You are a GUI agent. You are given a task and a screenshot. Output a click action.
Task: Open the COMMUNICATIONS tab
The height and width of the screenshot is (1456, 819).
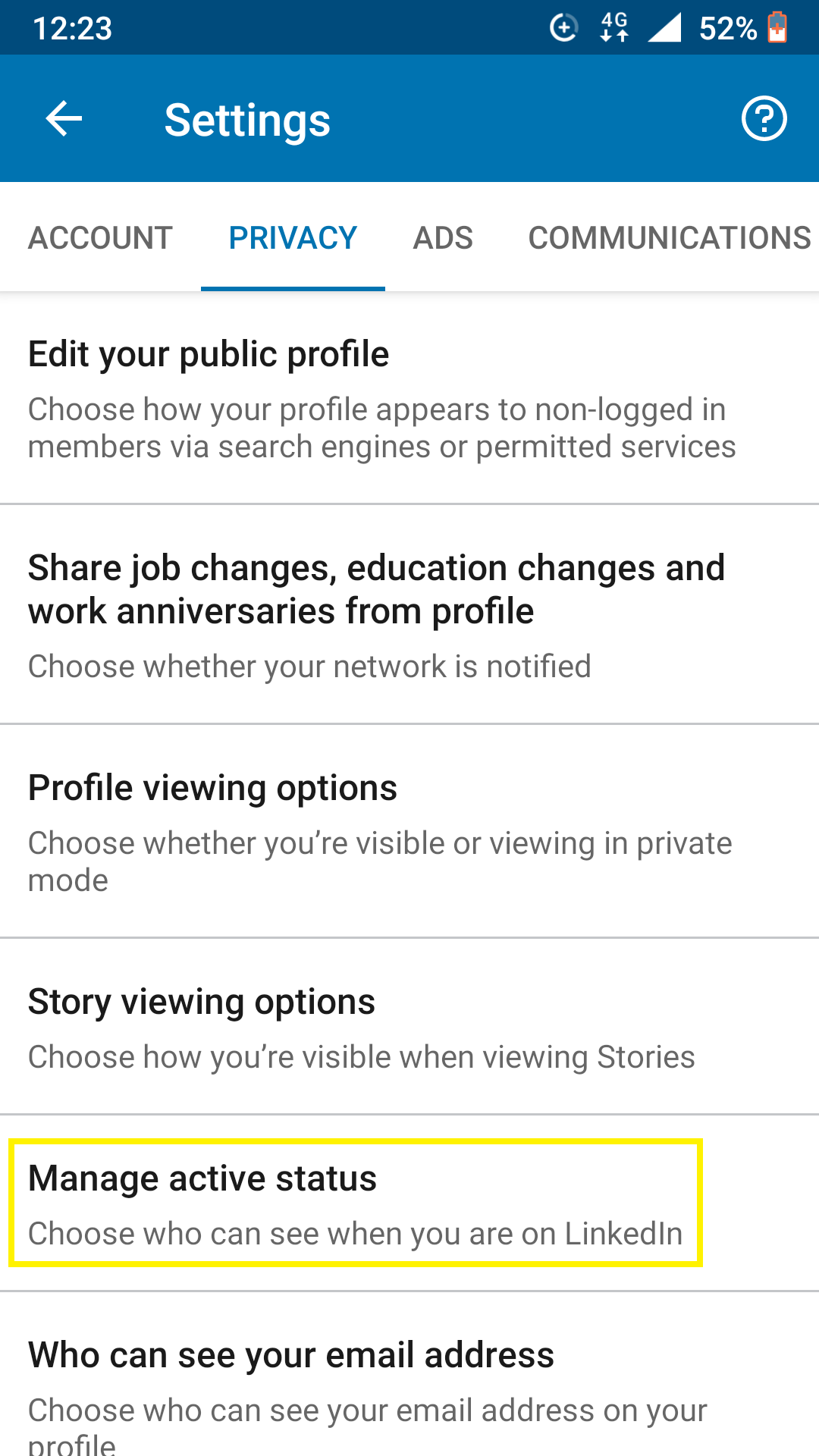tap(669, 237)
